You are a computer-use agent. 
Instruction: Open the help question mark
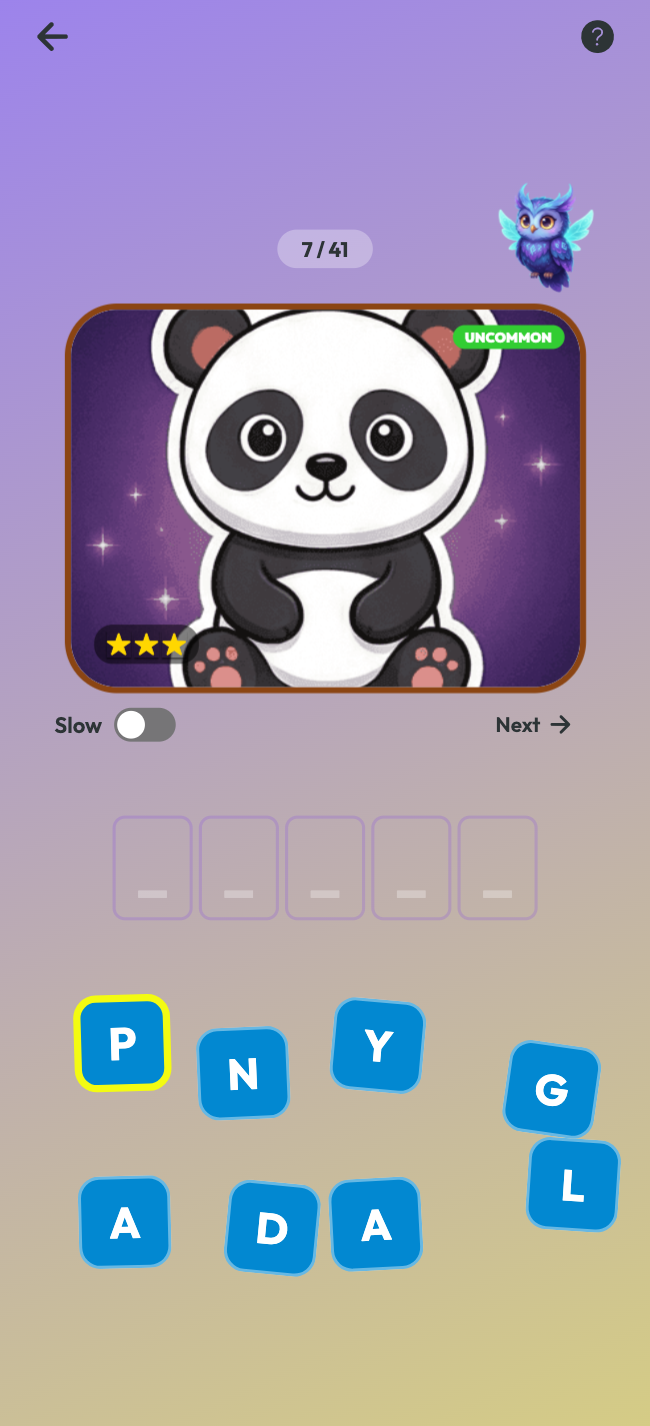(597, 38)
